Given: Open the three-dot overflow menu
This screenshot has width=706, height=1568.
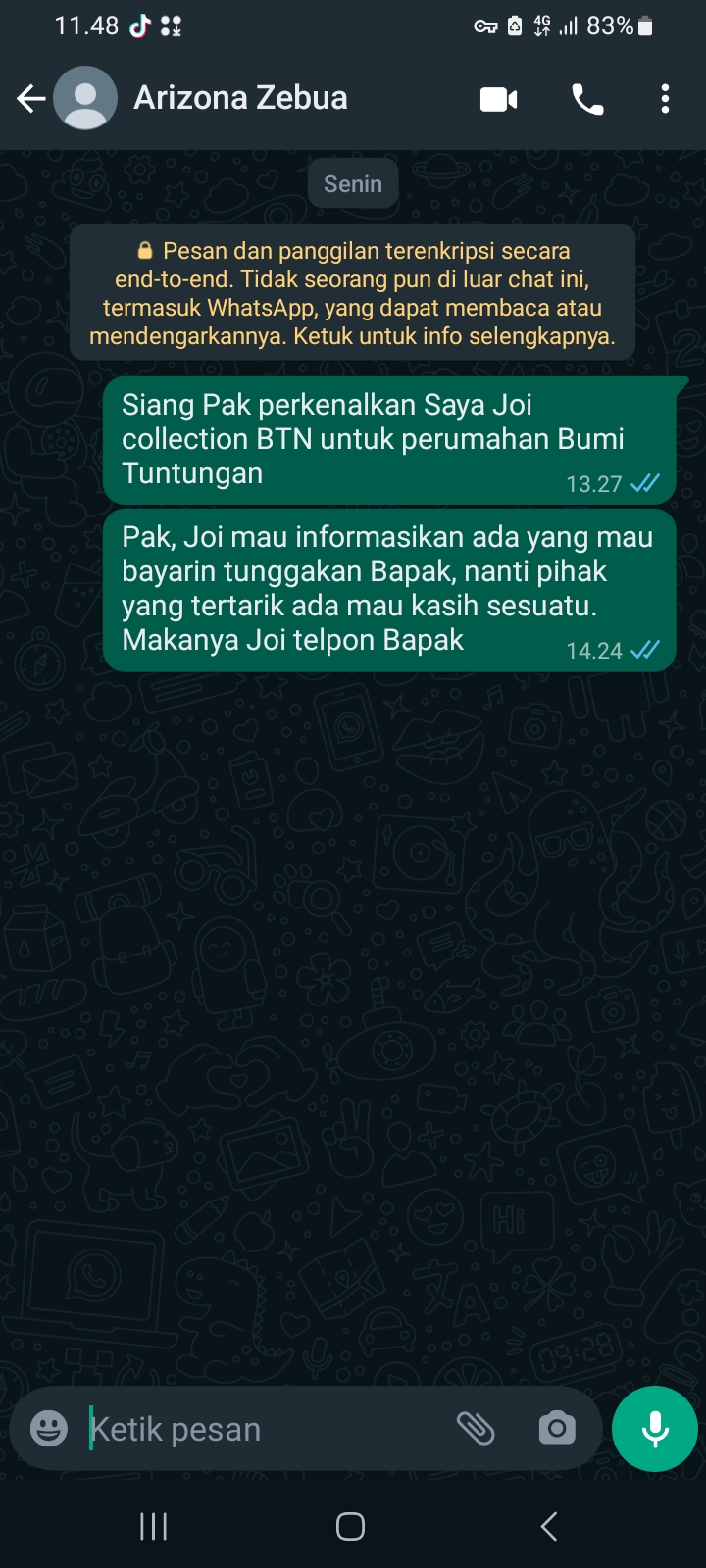Looking at the screenshot, I should point(665,99).
